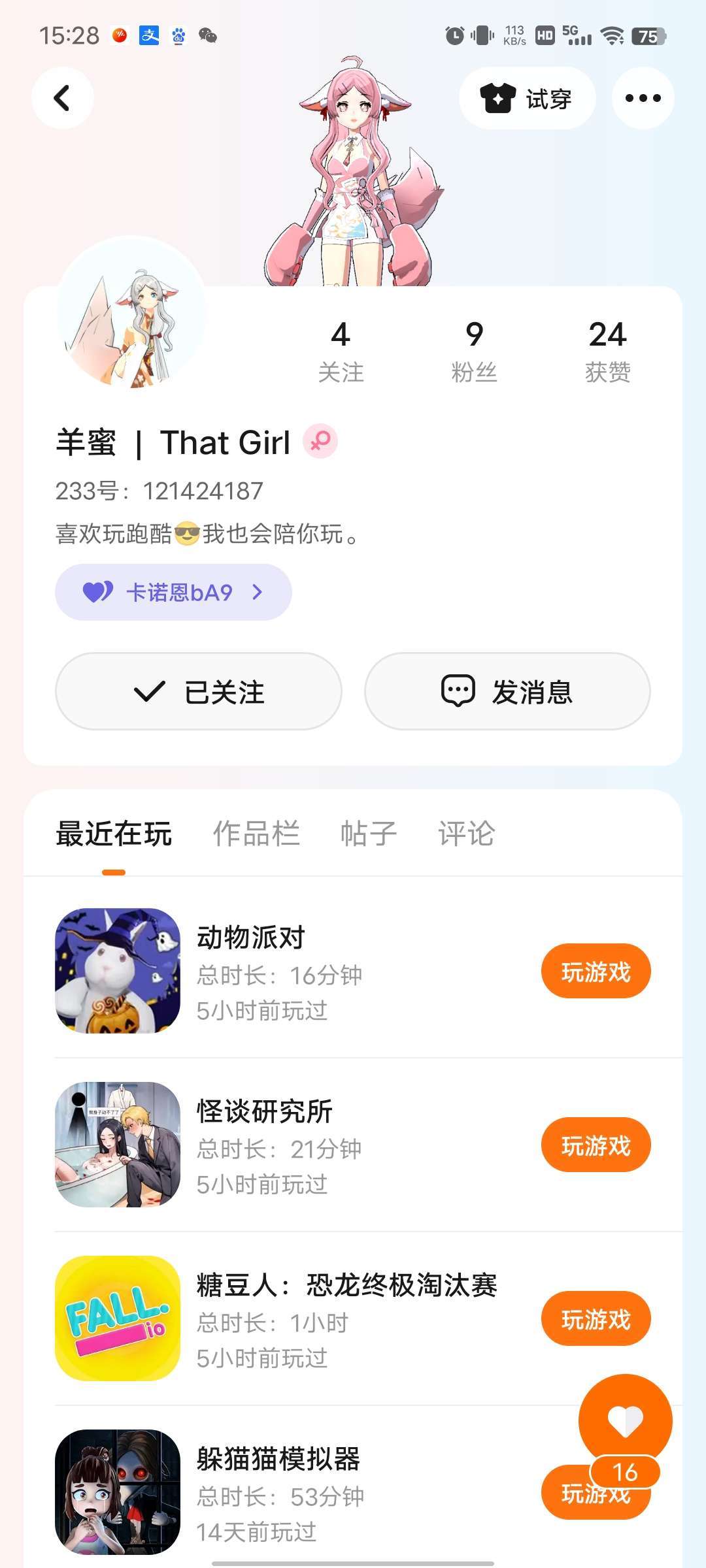Switch to the 作品栏 tab
This screenshot has width=706, height=1568.
[256, 834]
